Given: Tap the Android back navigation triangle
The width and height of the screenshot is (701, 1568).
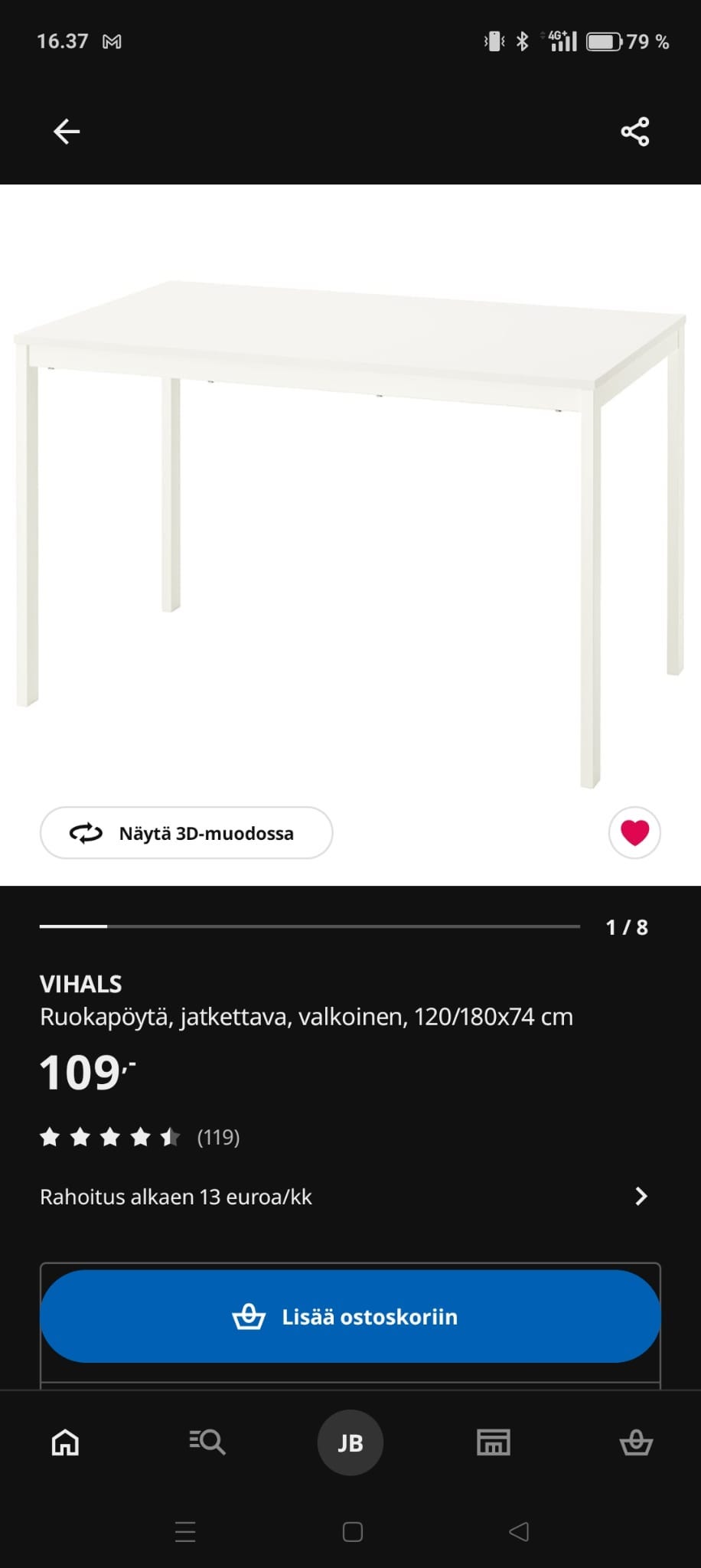Looking at the screenshot, I should point(519,1532).
